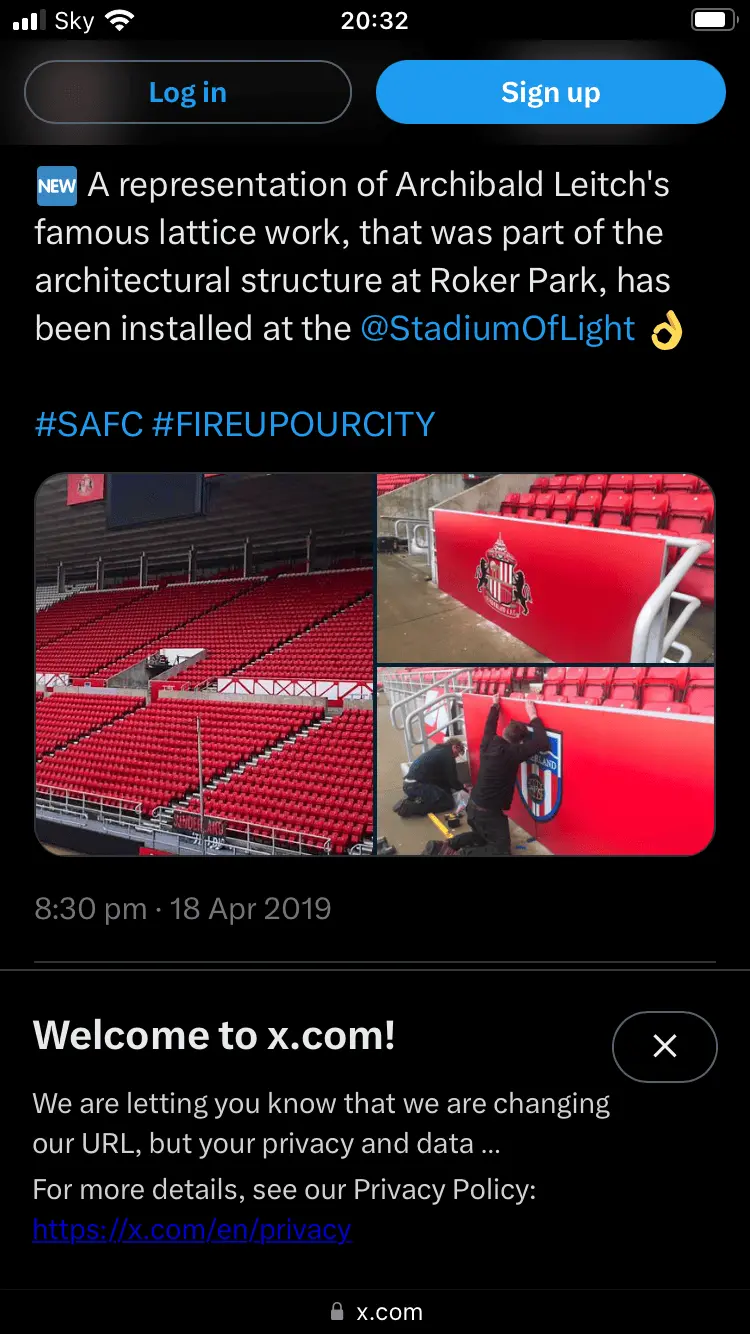Dismiss the Welcome to x.com banner
This screenshot has height=1334, width=750.
[664, 1047]
